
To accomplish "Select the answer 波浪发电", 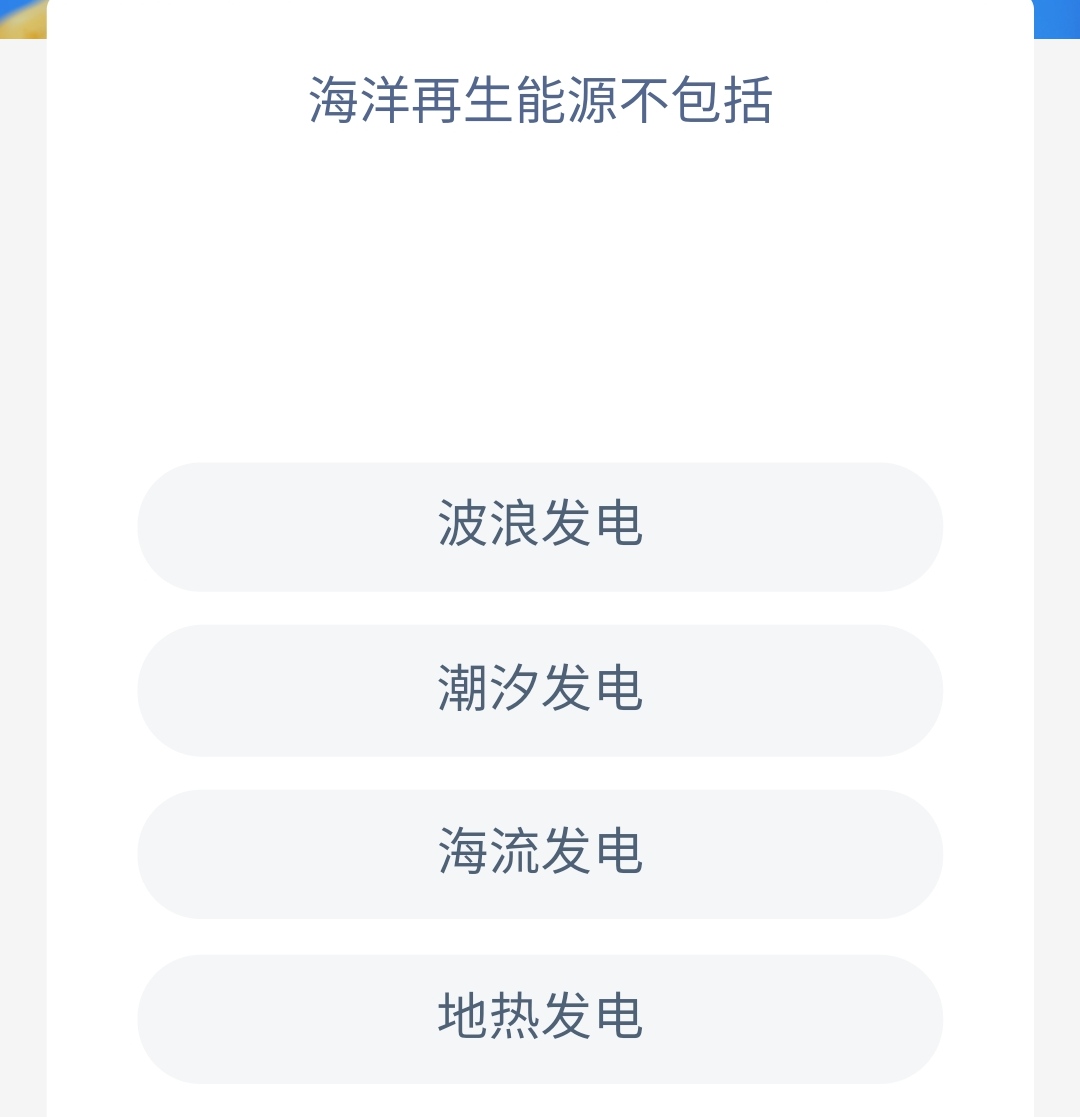I will click(x=540, y=526).
